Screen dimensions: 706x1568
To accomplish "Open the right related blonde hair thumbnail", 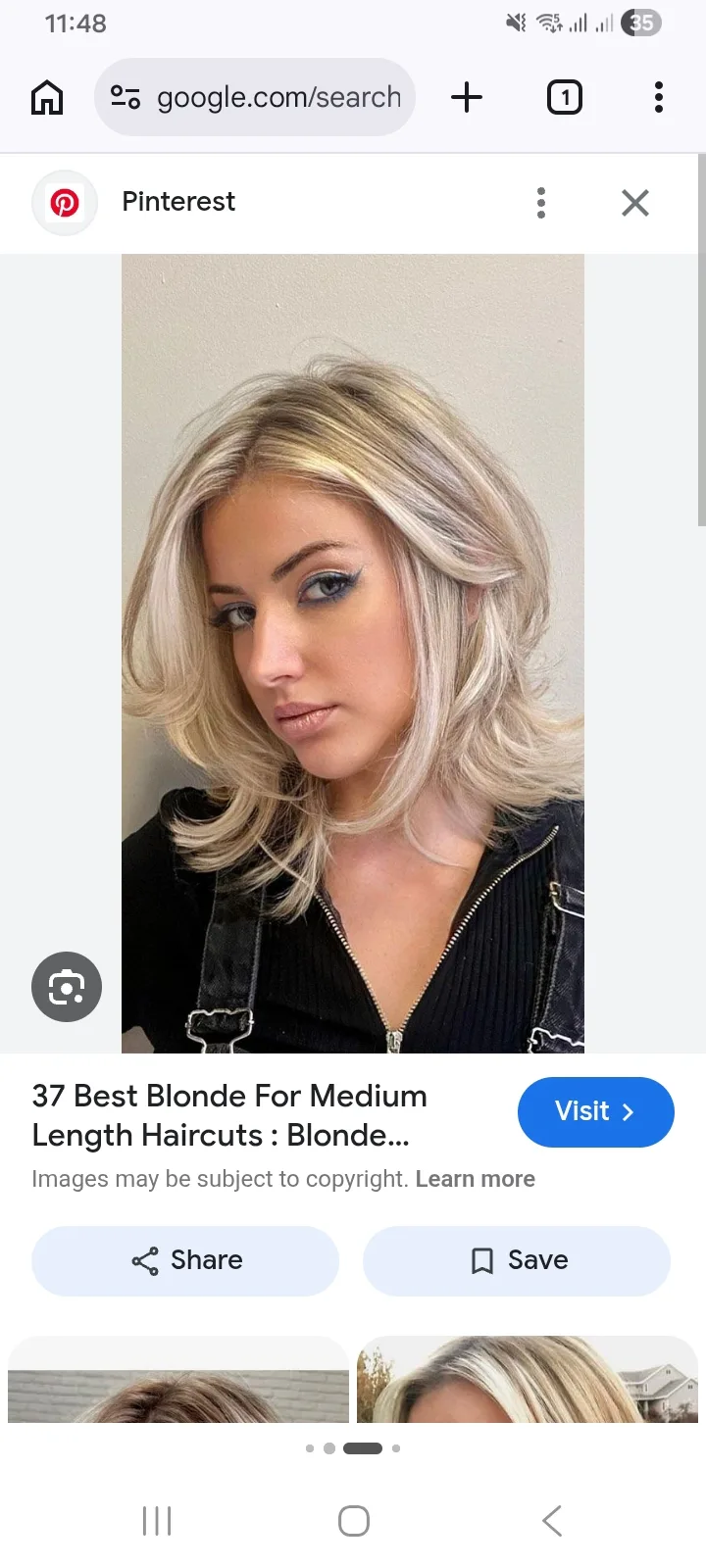I will [x=527, y=1382].
